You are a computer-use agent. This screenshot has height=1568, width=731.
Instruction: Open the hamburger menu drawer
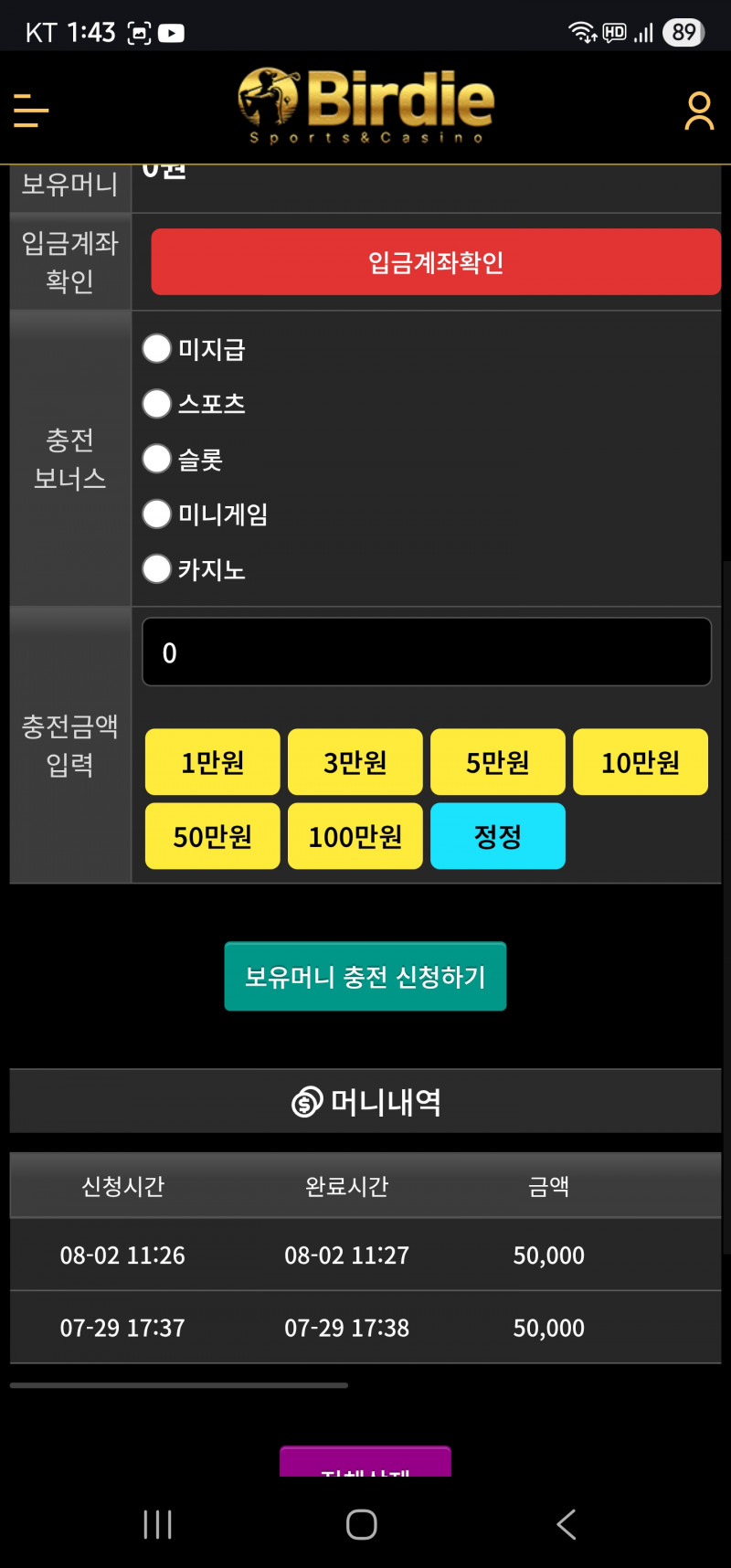tap(31, 110)
